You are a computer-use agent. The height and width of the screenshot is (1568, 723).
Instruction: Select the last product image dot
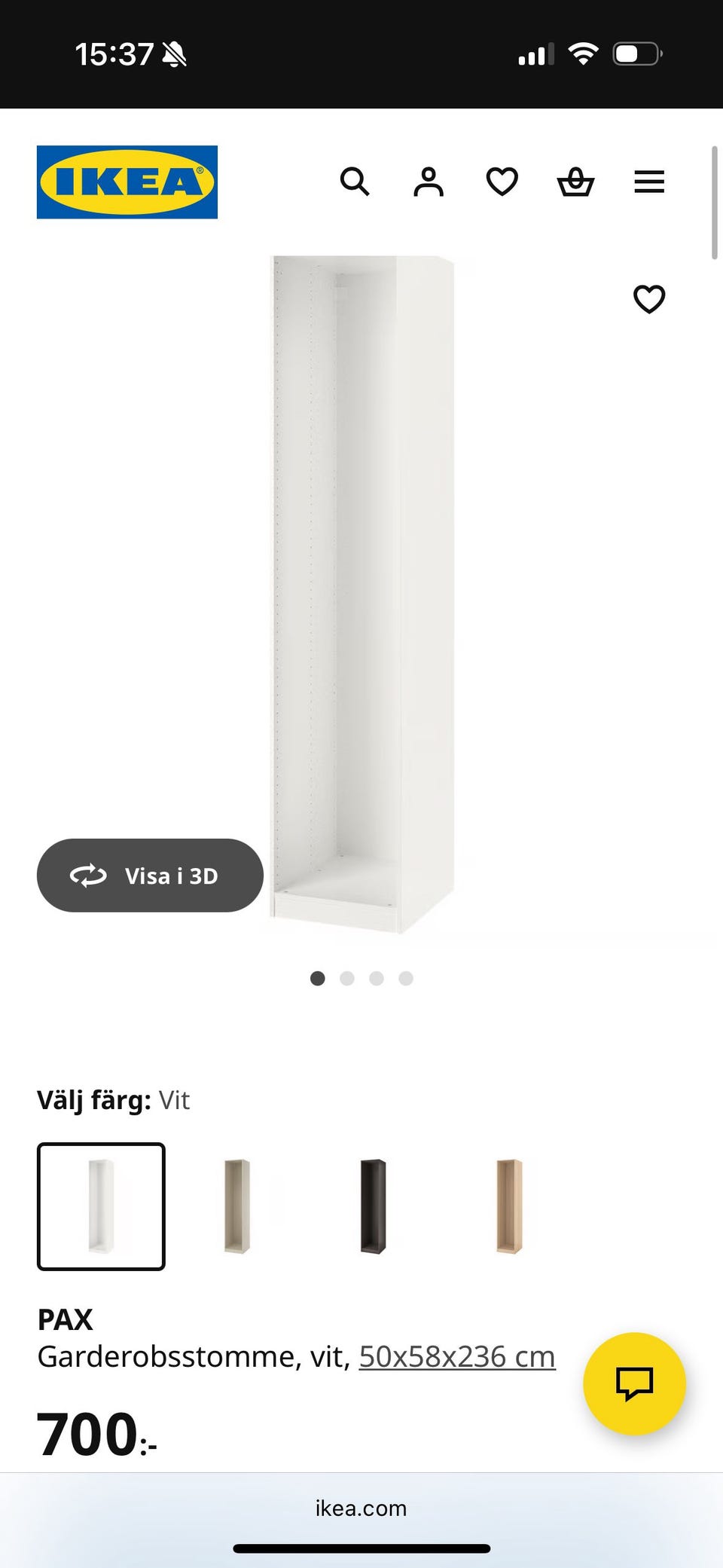(406, 978)
